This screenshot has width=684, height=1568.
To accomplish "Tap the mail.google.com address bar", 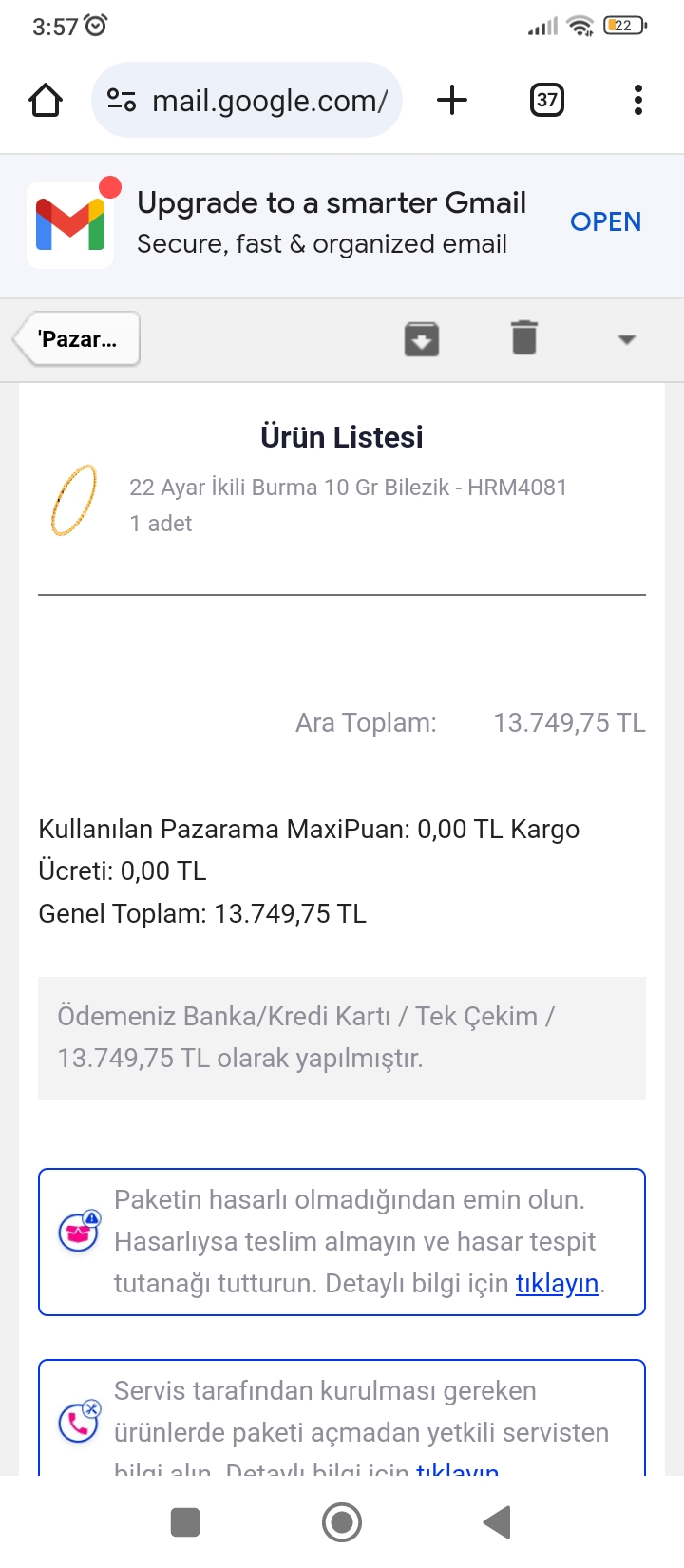I will [x=247, y=100].
